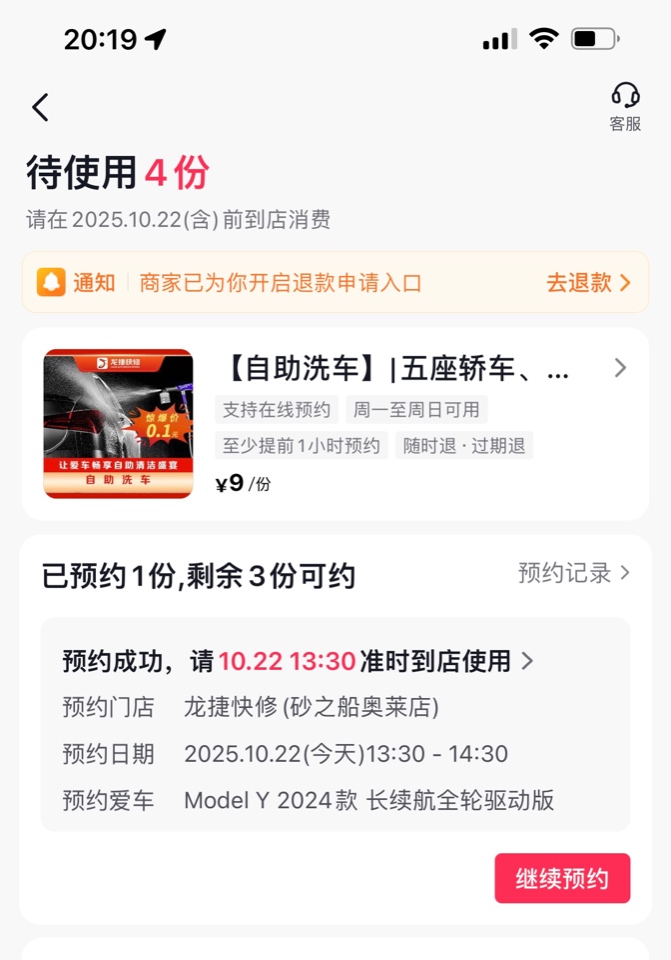Tap the 继续预约 button
The width and height of the screenshot is (671, 960).
(562, 878)
